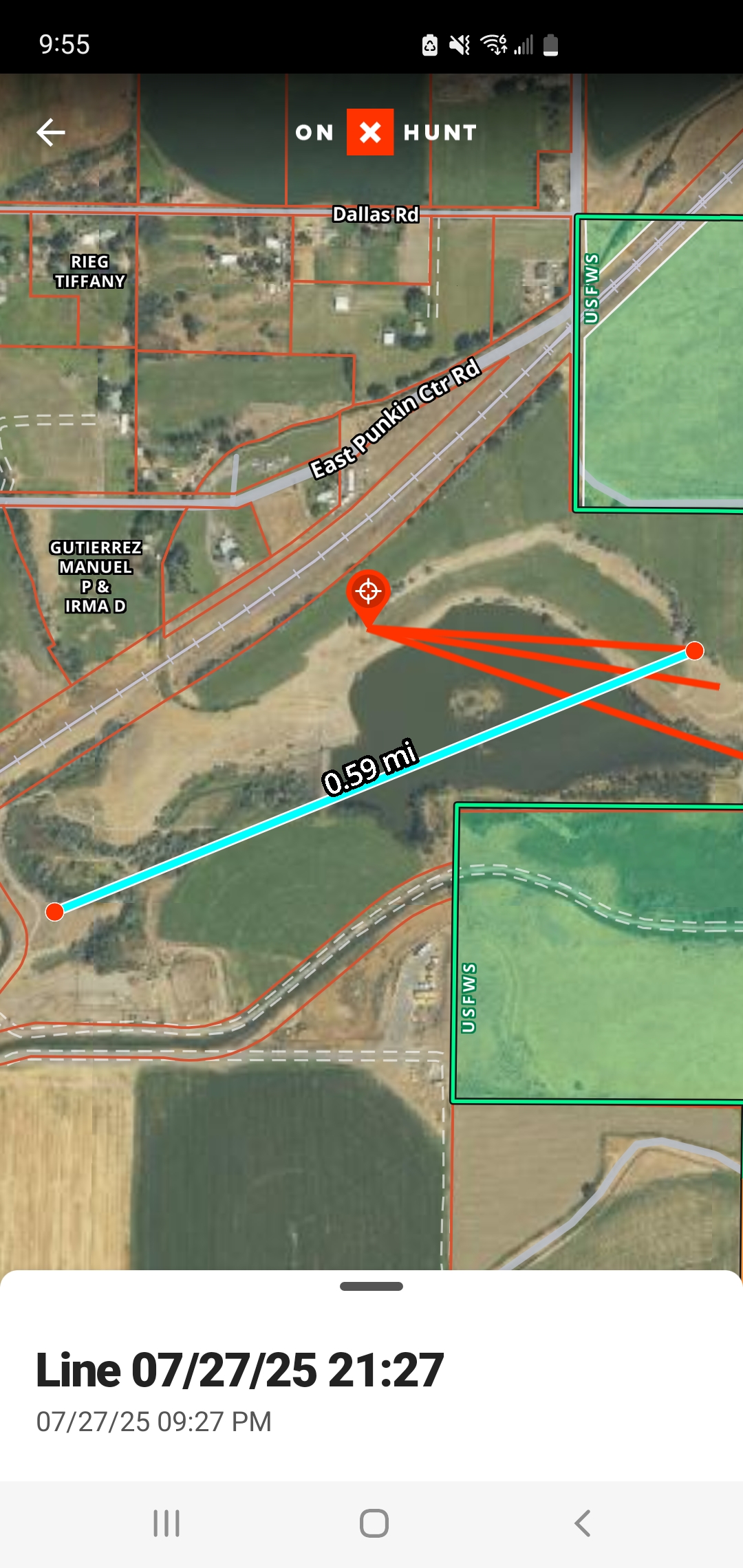Image resolution: width=743 pixels, height=1568 pixels.
Task: Open recent apps from navigation bar
Action: [166, 1523]
